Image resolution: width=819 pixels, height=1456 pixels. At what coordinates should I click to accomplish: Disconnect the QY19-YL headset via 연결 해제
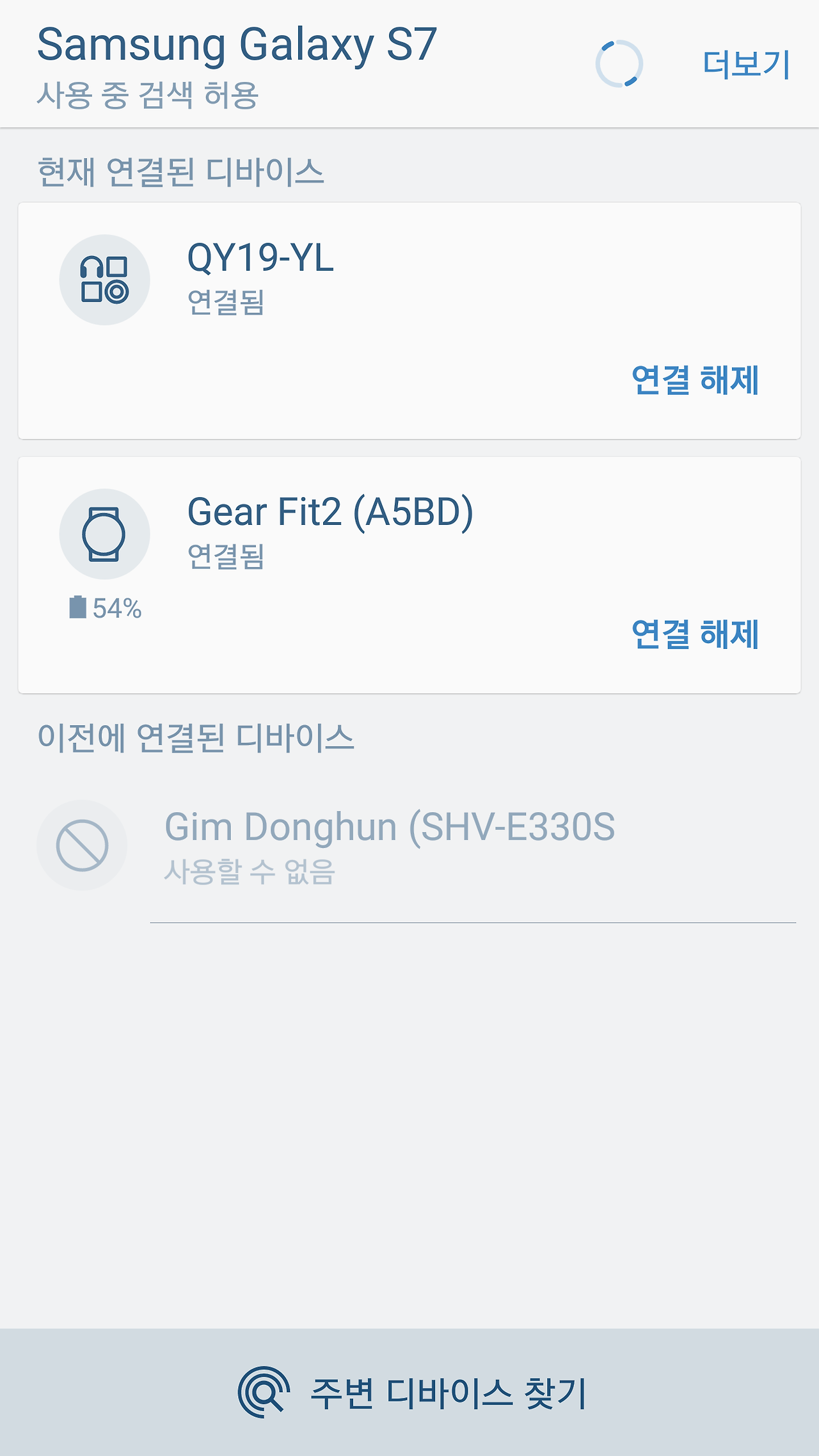pyautogui.click(x=695, y=381)
